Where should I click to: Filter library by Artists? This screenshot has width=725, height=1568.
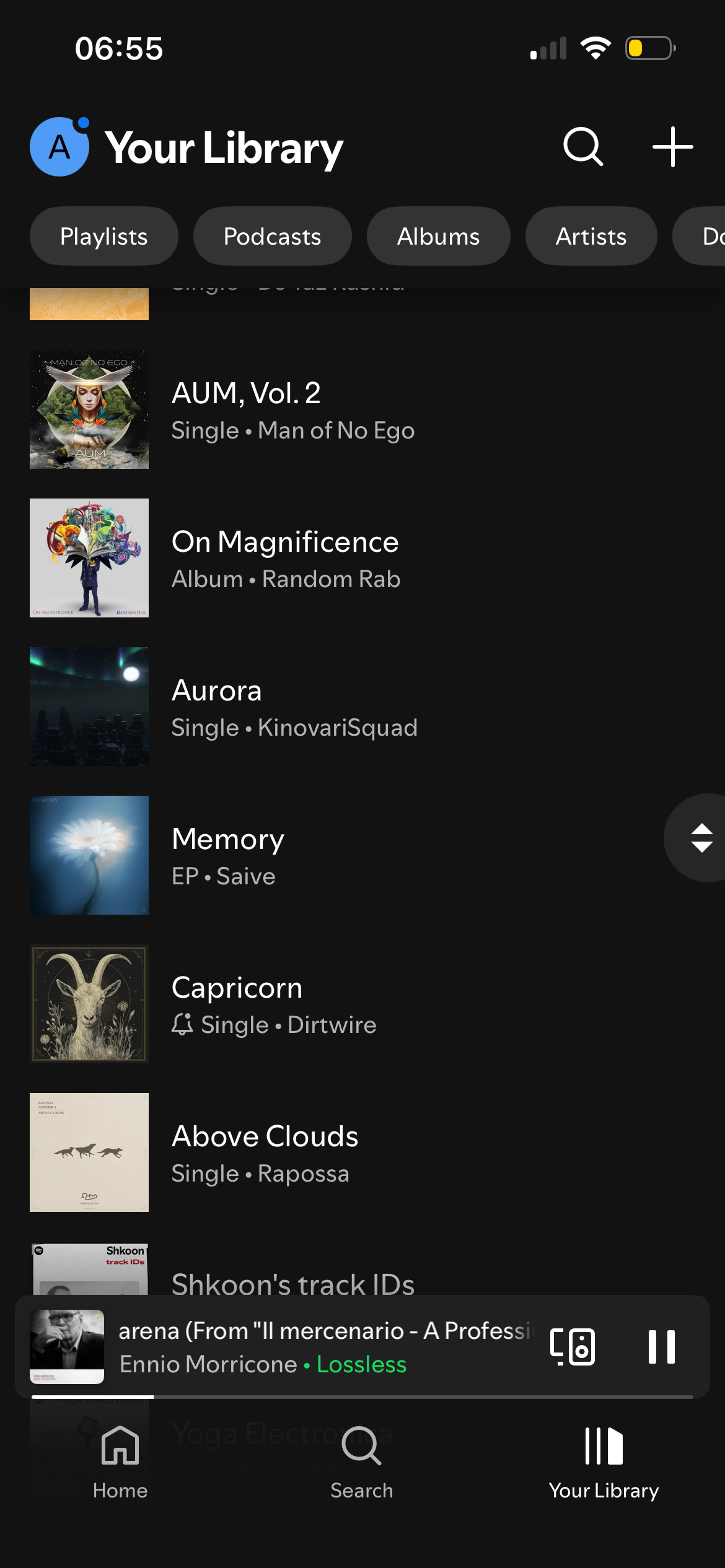[591, 236]
